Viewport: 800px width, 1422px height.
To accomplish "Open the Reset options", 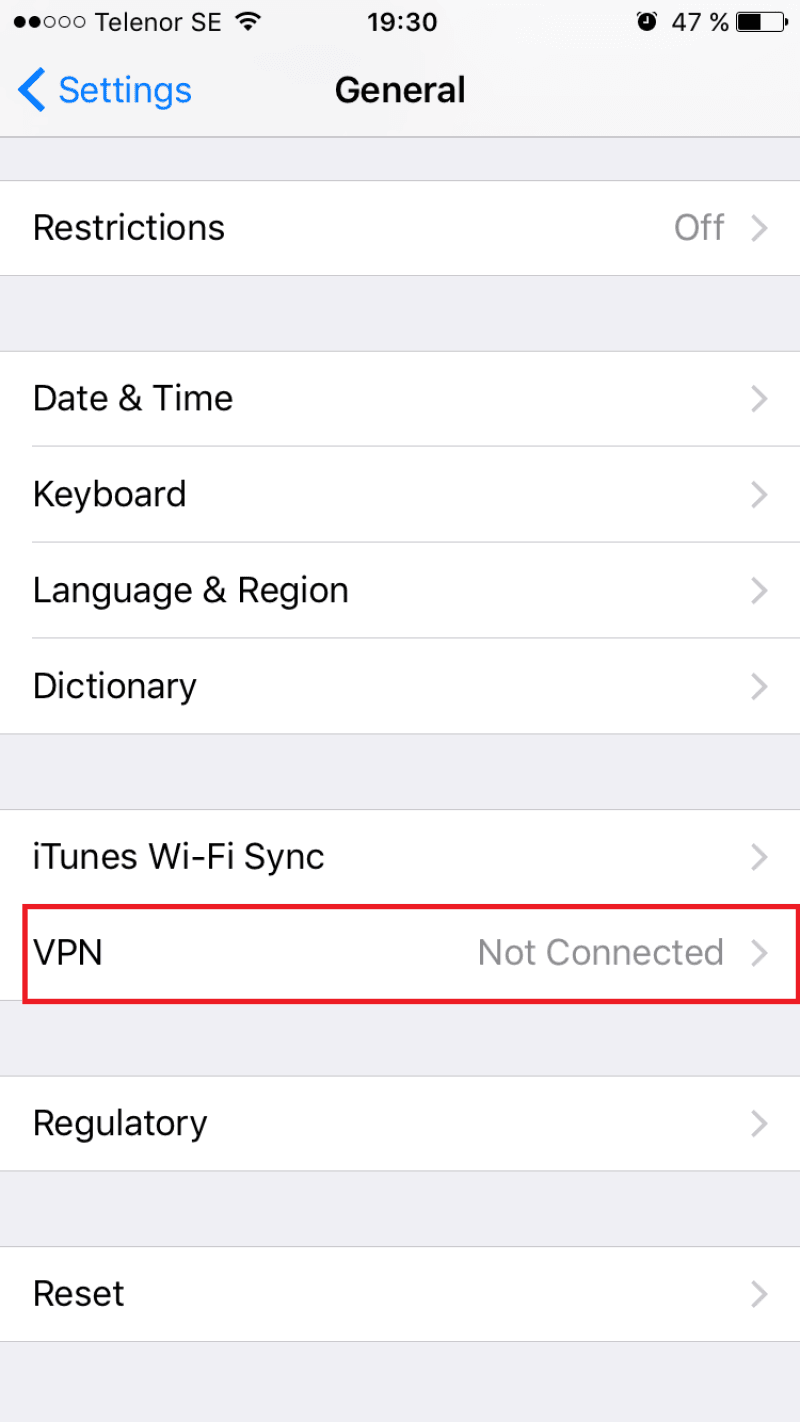I will pos(400,1294).
